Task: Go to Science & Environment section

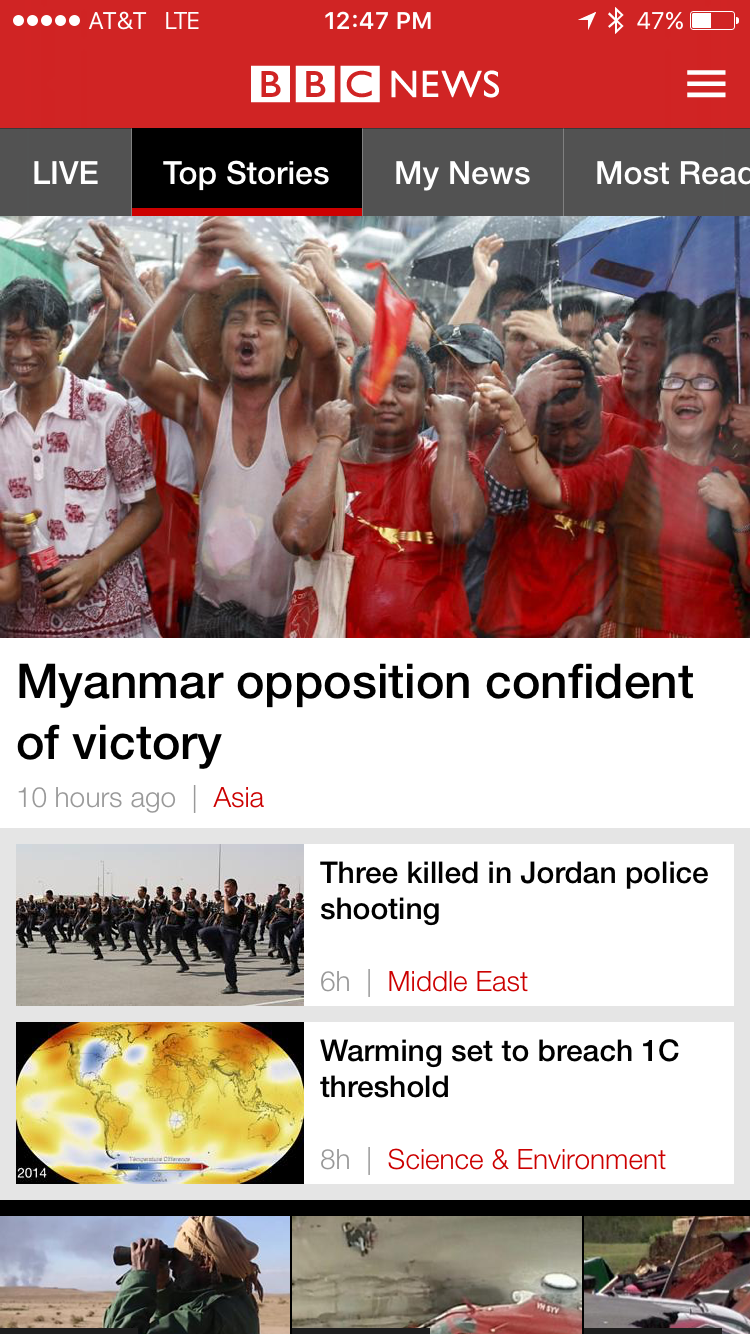Action: pos(526,1160)
